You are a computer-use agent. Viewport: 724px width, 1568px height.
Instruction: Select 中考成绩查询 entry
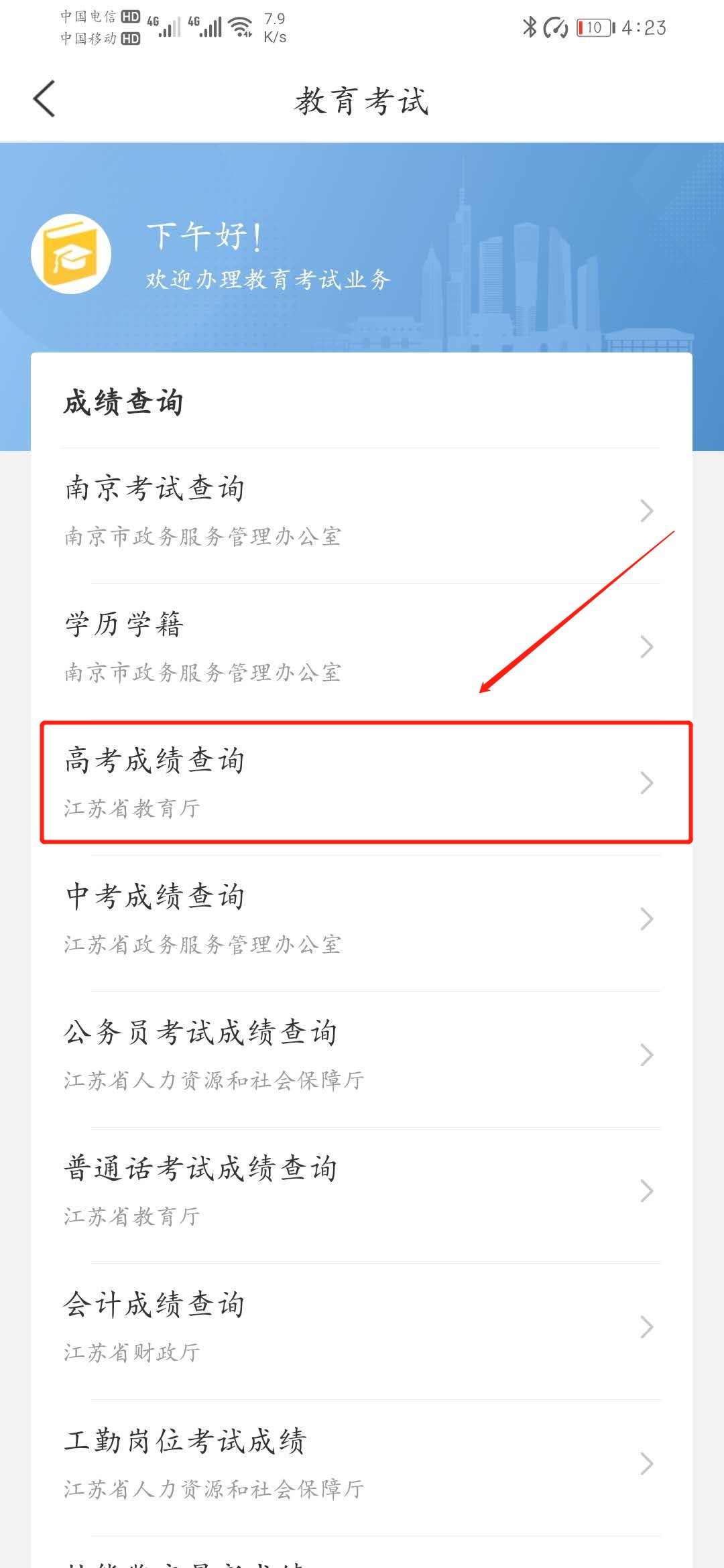pyautogui.click(x=362, y=919)
